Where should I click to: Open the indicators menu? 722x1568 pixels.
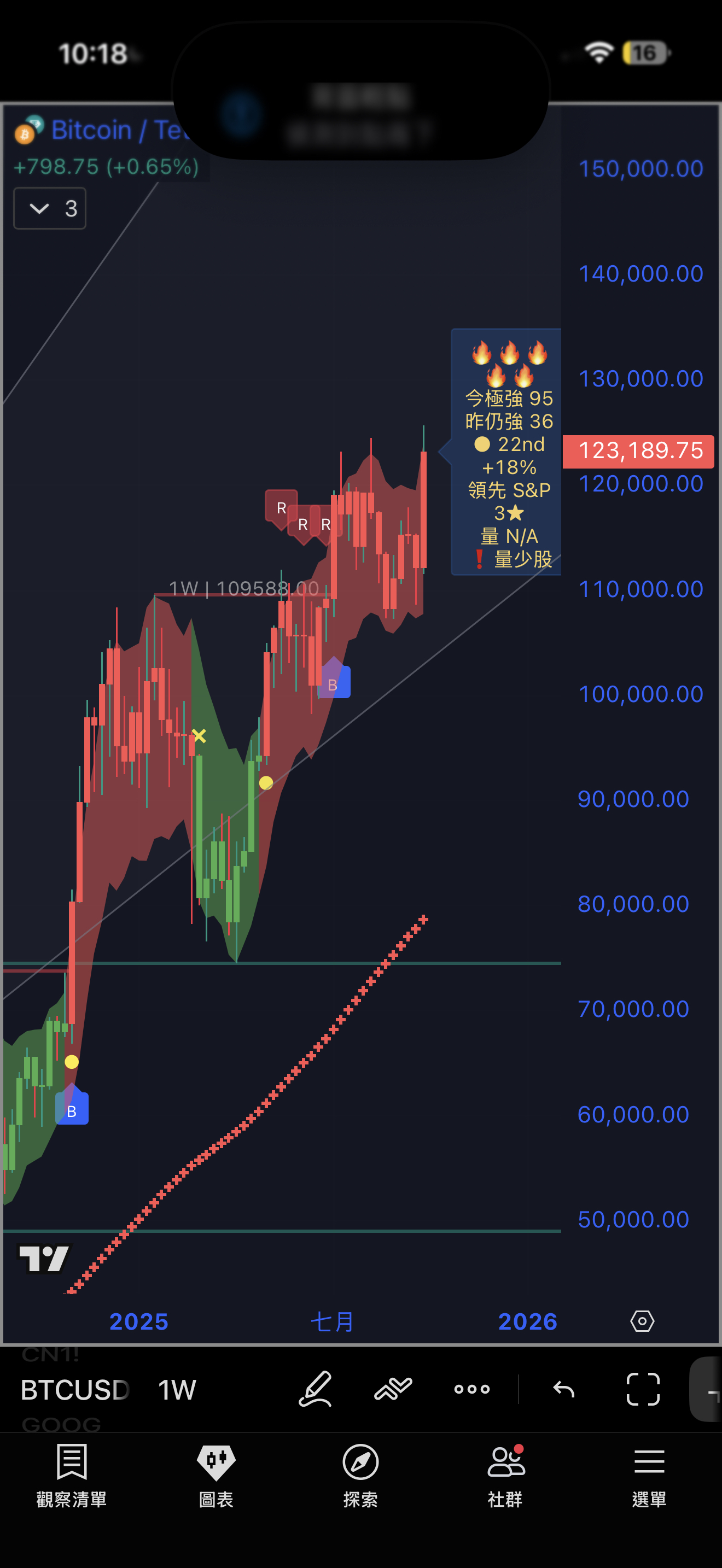[x=393, y=1389]
